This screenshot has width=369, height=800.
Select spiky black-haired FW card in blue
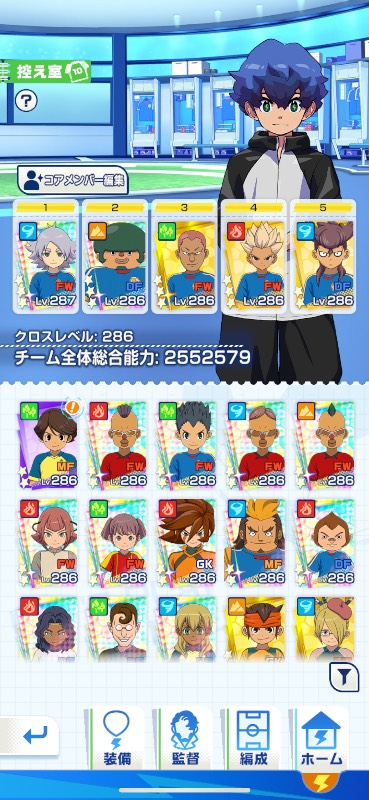[x=187, y=444]
